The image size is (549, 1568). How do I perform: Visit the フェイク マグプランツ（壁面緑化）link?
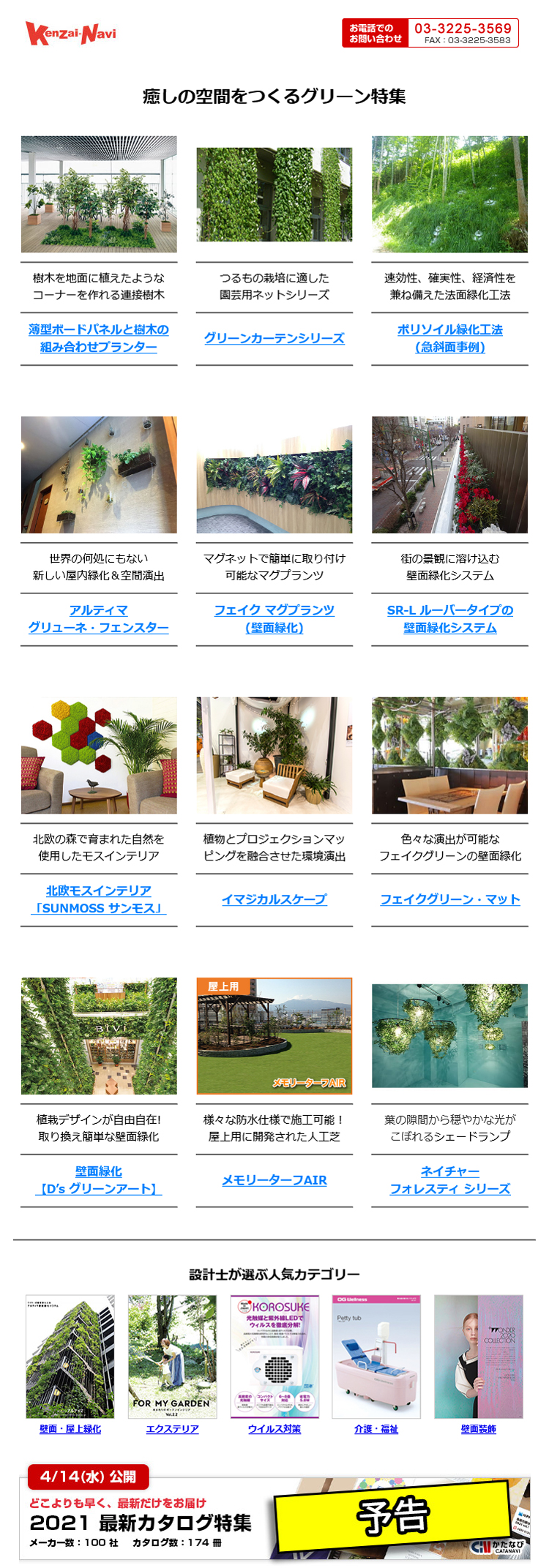coord(274,619)
